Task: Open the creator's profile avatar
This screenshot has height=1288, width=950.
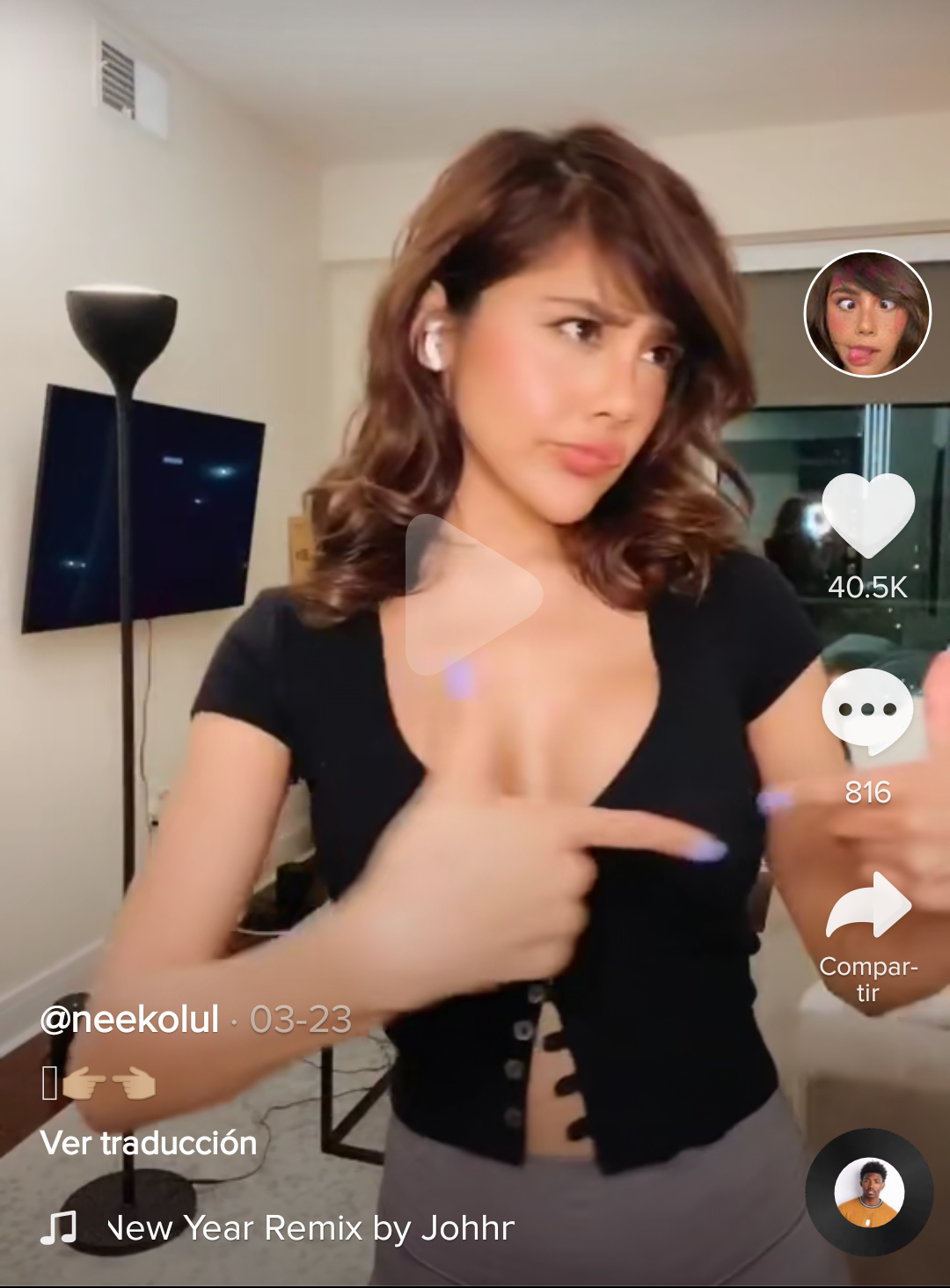Action: pyautogui.click(x=867, y=314)
